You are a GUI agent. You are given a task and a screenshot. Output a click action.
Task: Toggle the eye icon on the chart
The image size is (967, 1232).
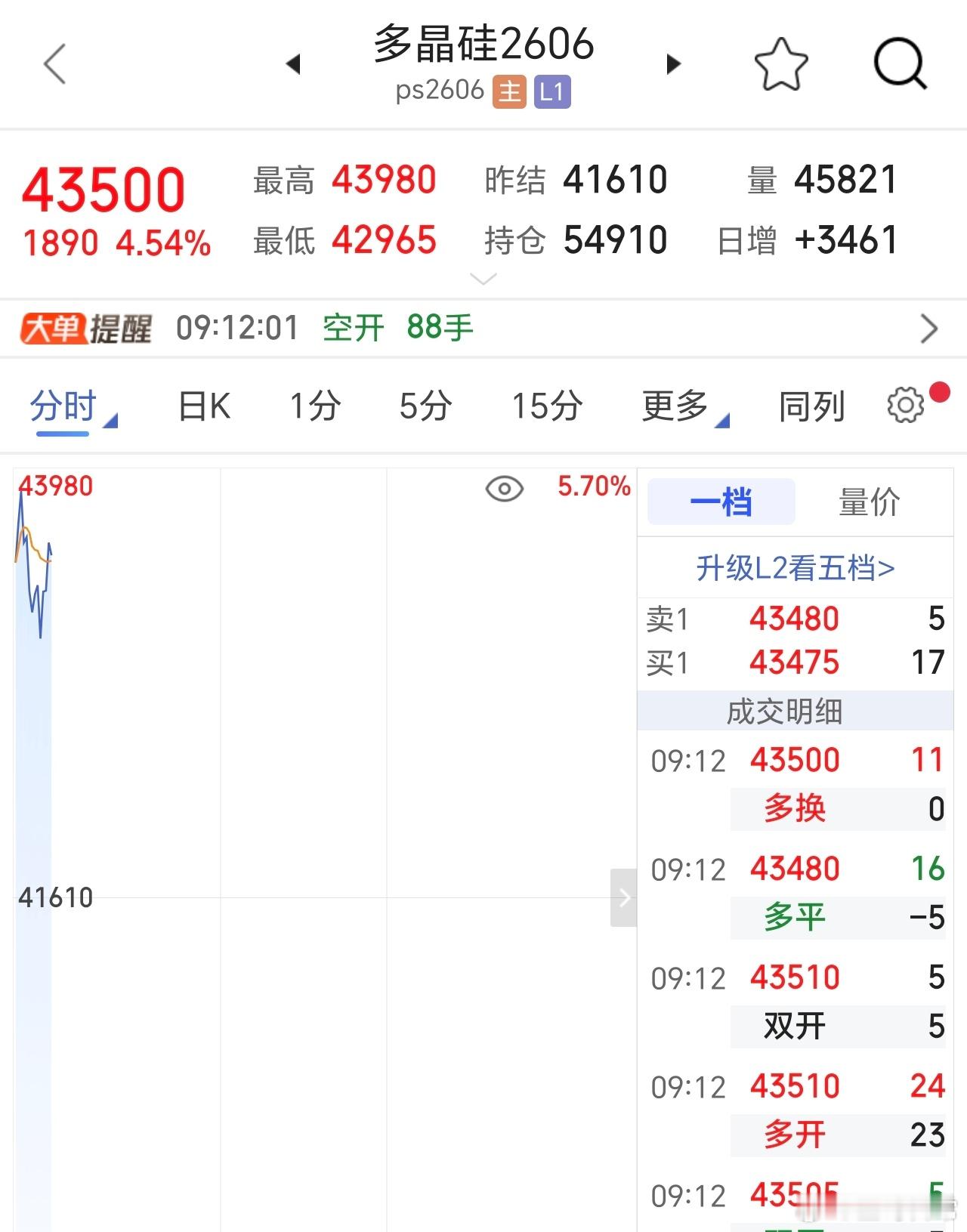point(505,489)
